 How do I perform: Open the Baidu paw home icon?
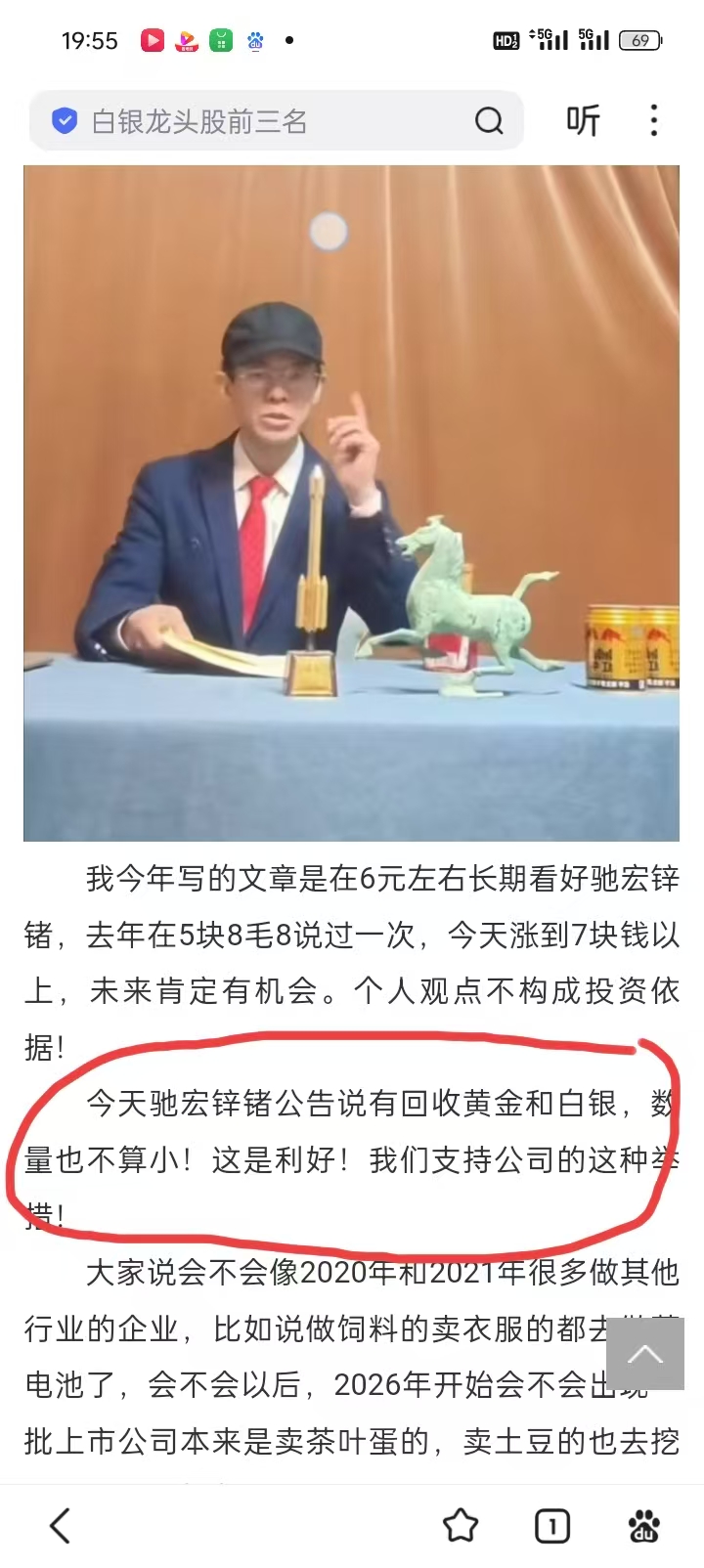point(643,1525)
